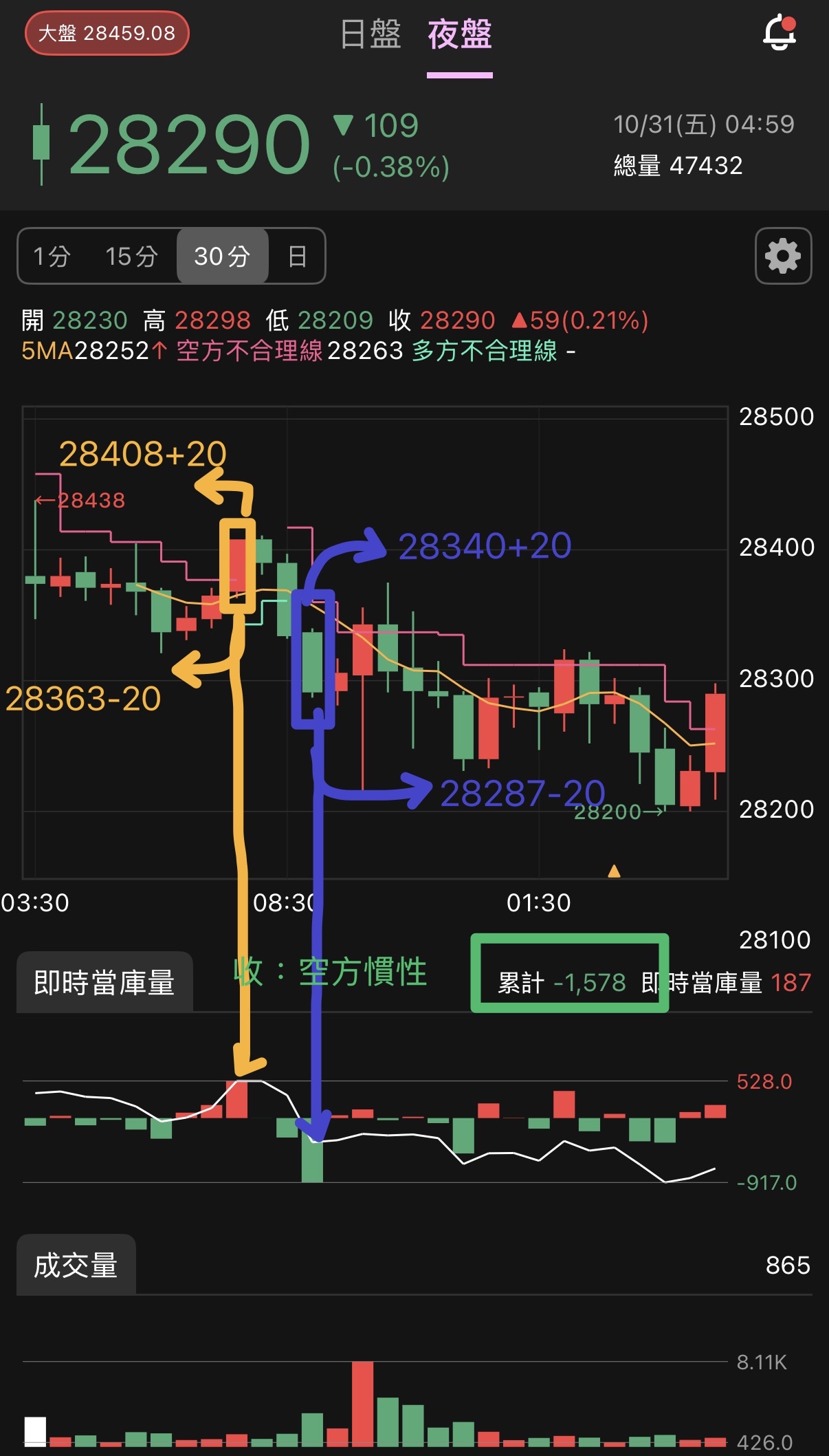Screen dimensions: 829x1456
Task: Select the 夜盤 tab
Action: (x=459, y=34)
